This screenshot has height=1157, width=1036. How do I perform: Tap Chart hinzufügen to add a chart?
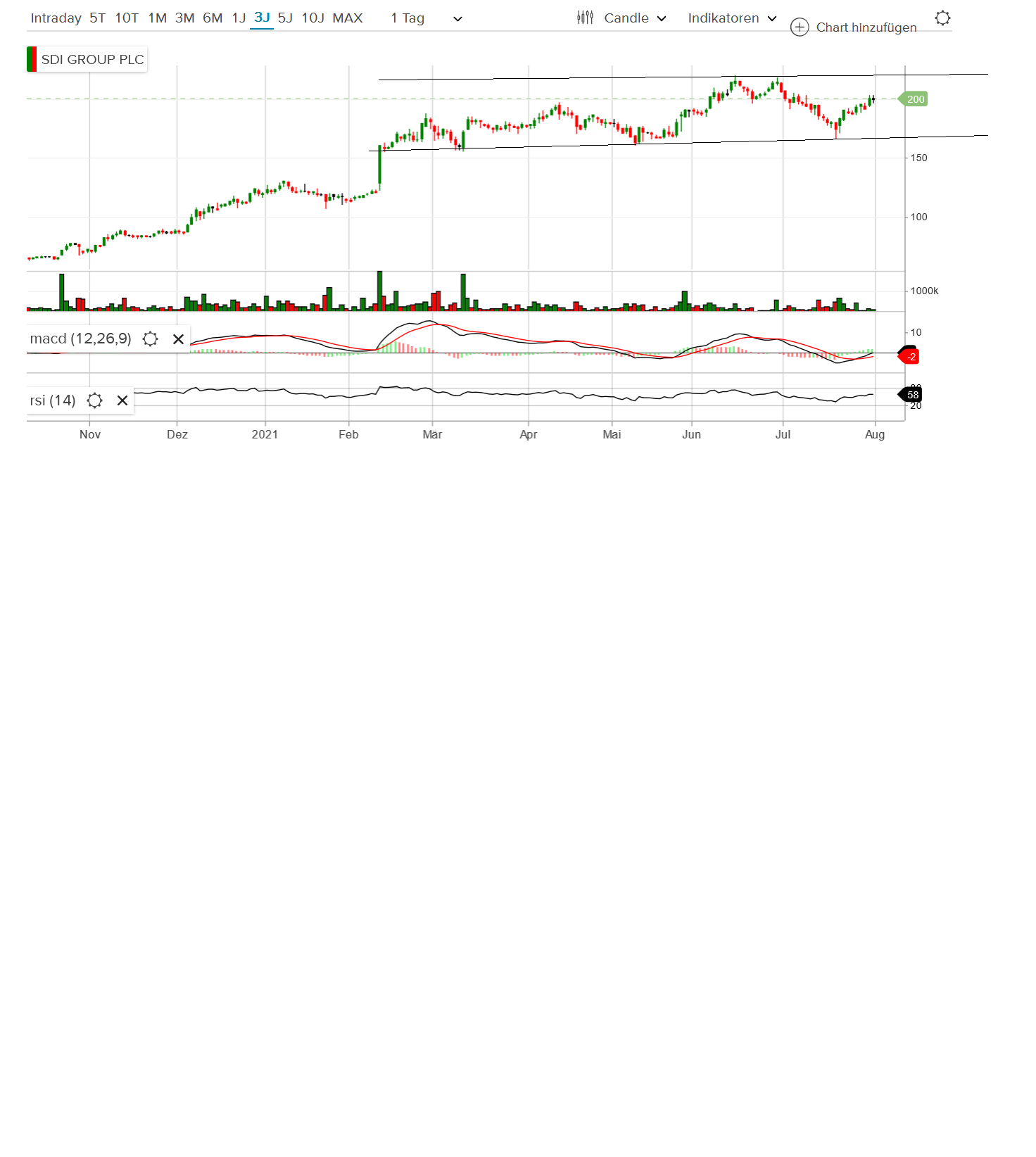click(854, 27)
